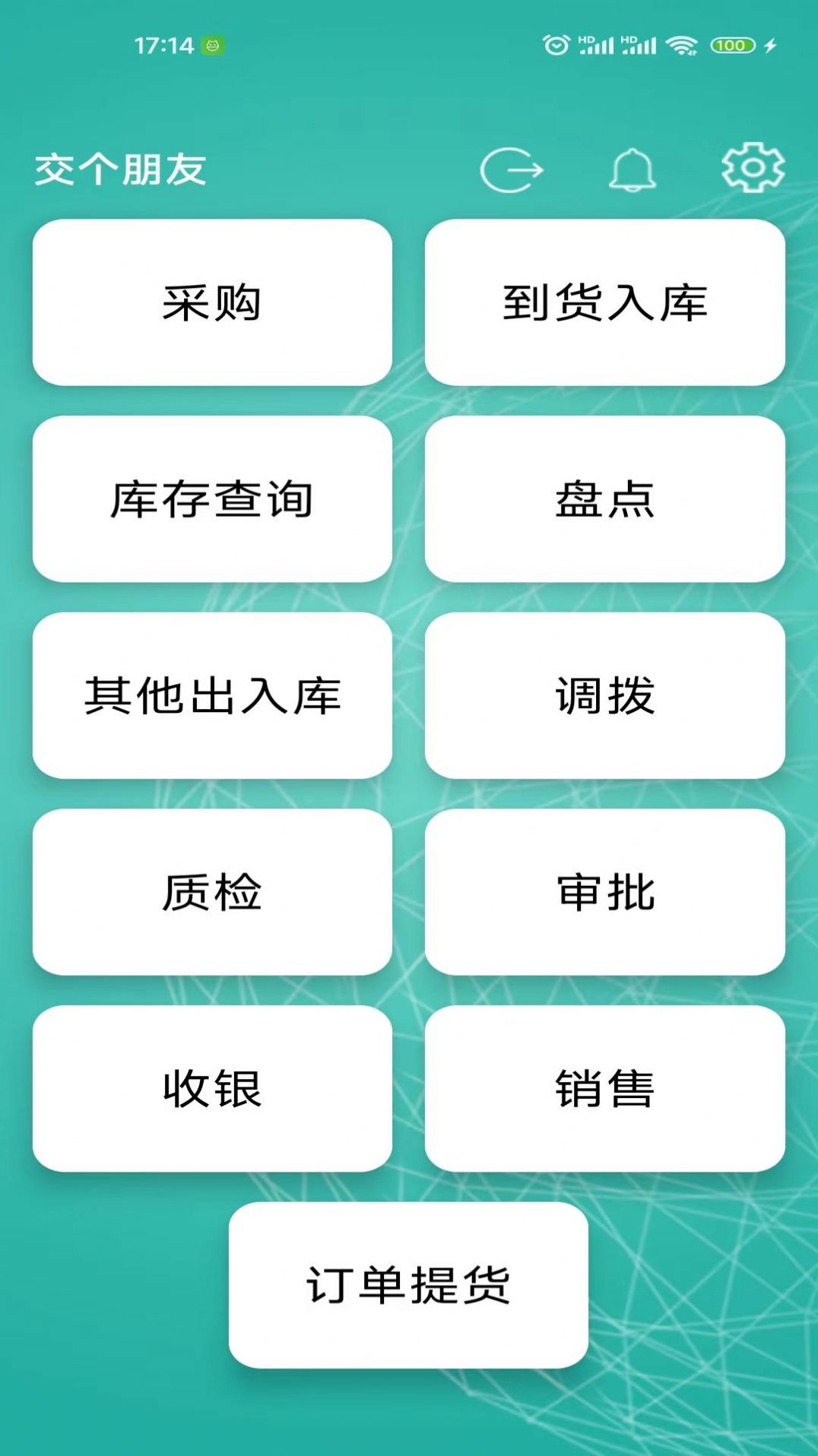Open the 收银 (Cashier) module

pyautogui.click(x=212, y=1087)
